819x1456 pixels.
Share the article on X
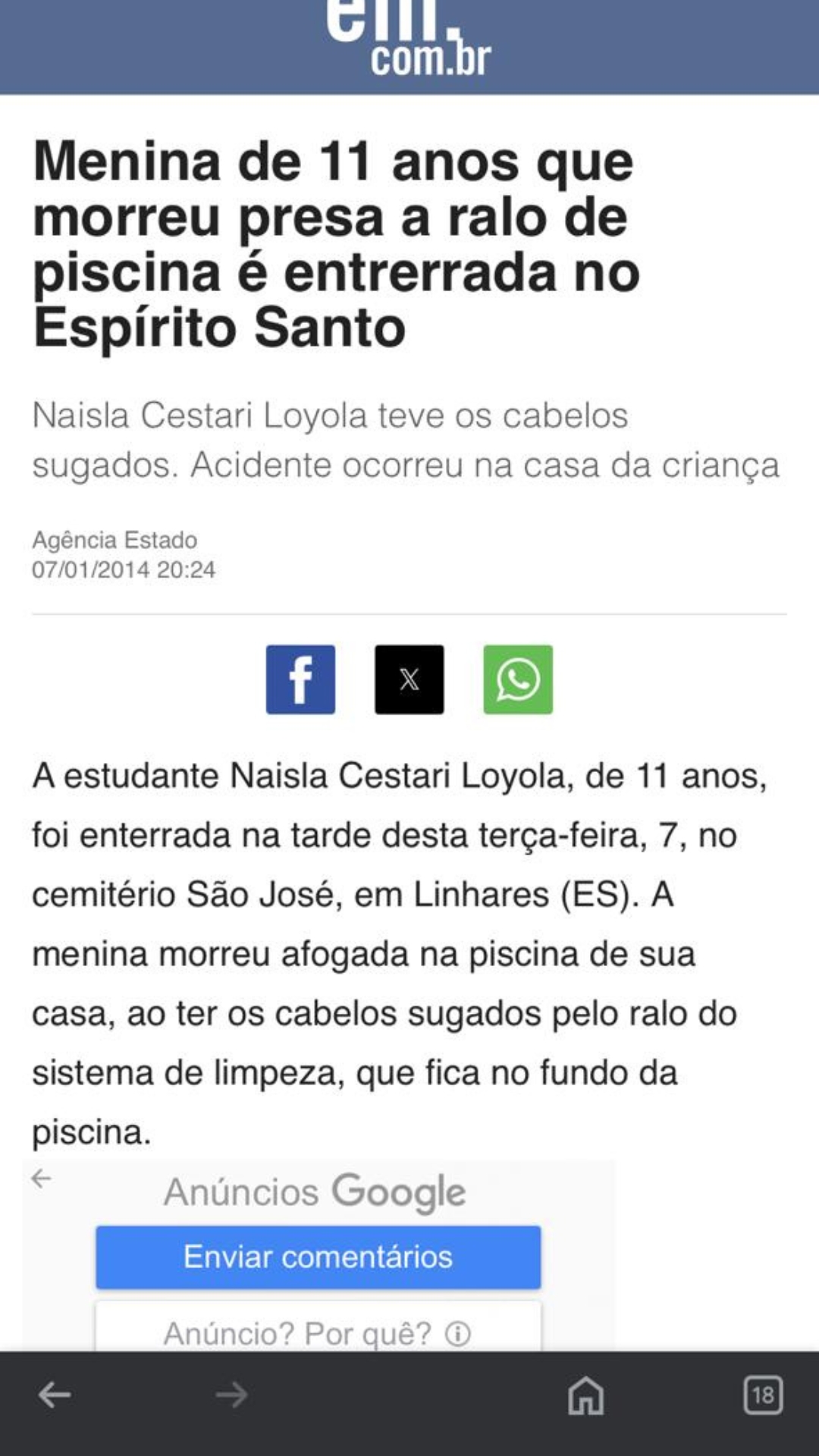(x=409, y=679)
